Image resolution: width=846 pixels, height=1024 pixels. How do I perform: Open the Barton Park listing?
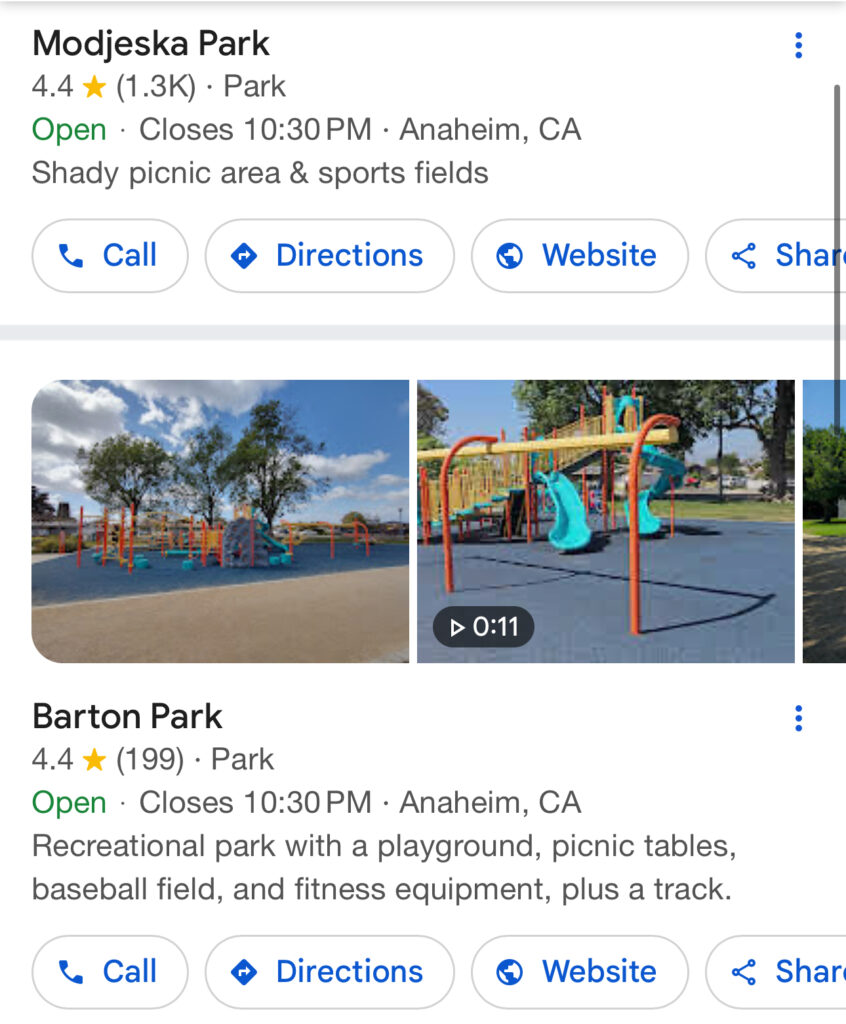(127, 716)
